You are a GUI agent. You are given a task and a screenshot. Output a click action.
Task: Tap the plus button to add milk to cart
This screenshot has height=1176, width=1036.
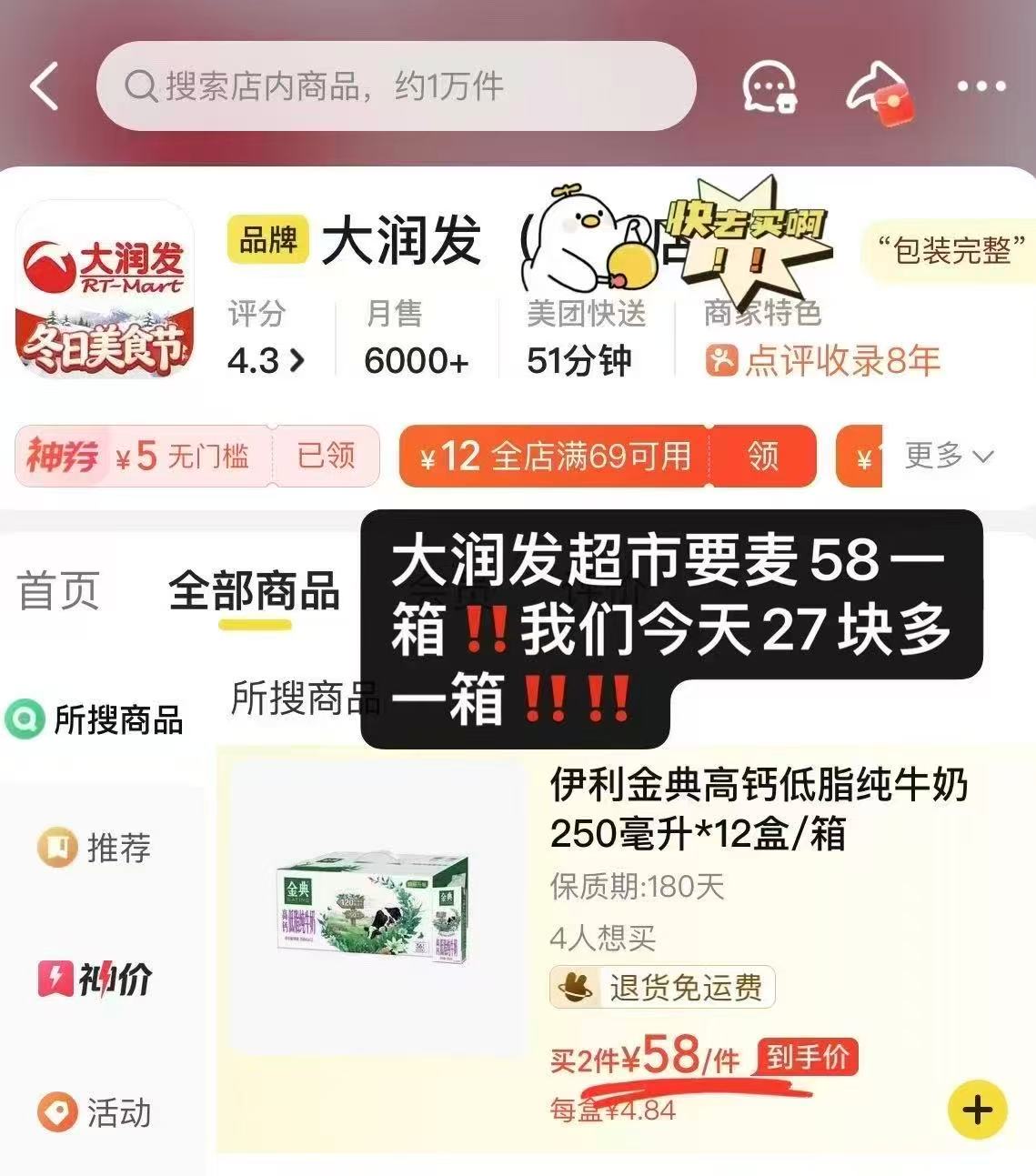pyautogui.click(x=976, y=1109)
